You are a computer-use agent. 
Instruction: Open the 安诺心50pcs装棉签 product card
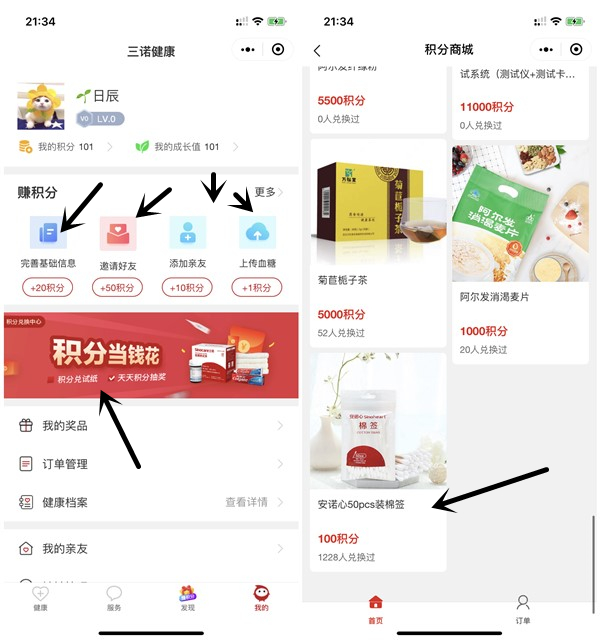click(x=378, y=460)
